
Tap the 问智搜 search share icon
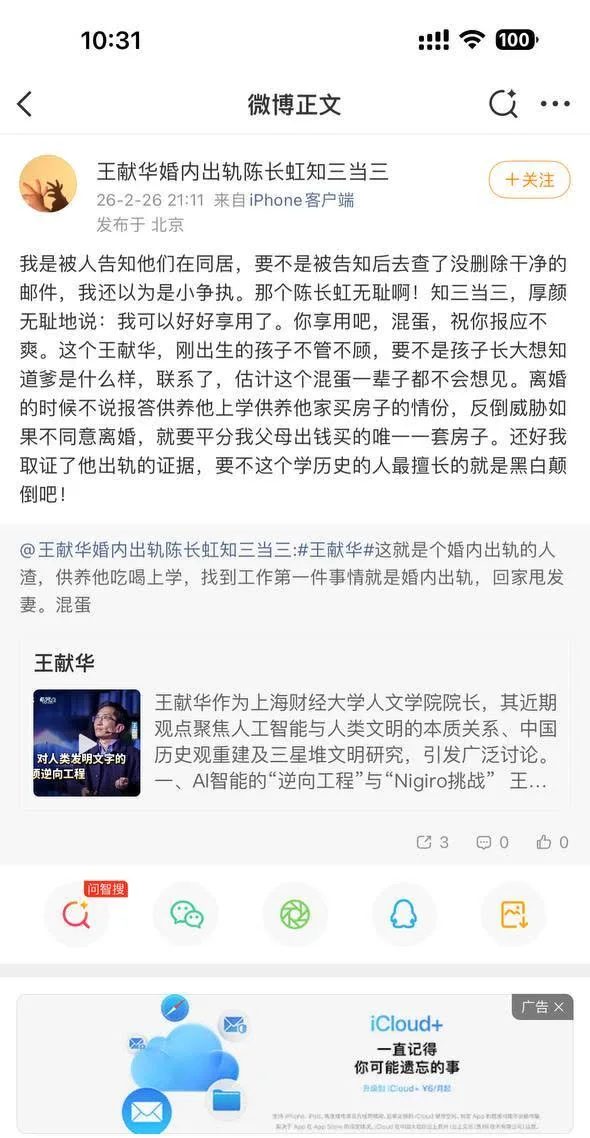pos(76,914)
